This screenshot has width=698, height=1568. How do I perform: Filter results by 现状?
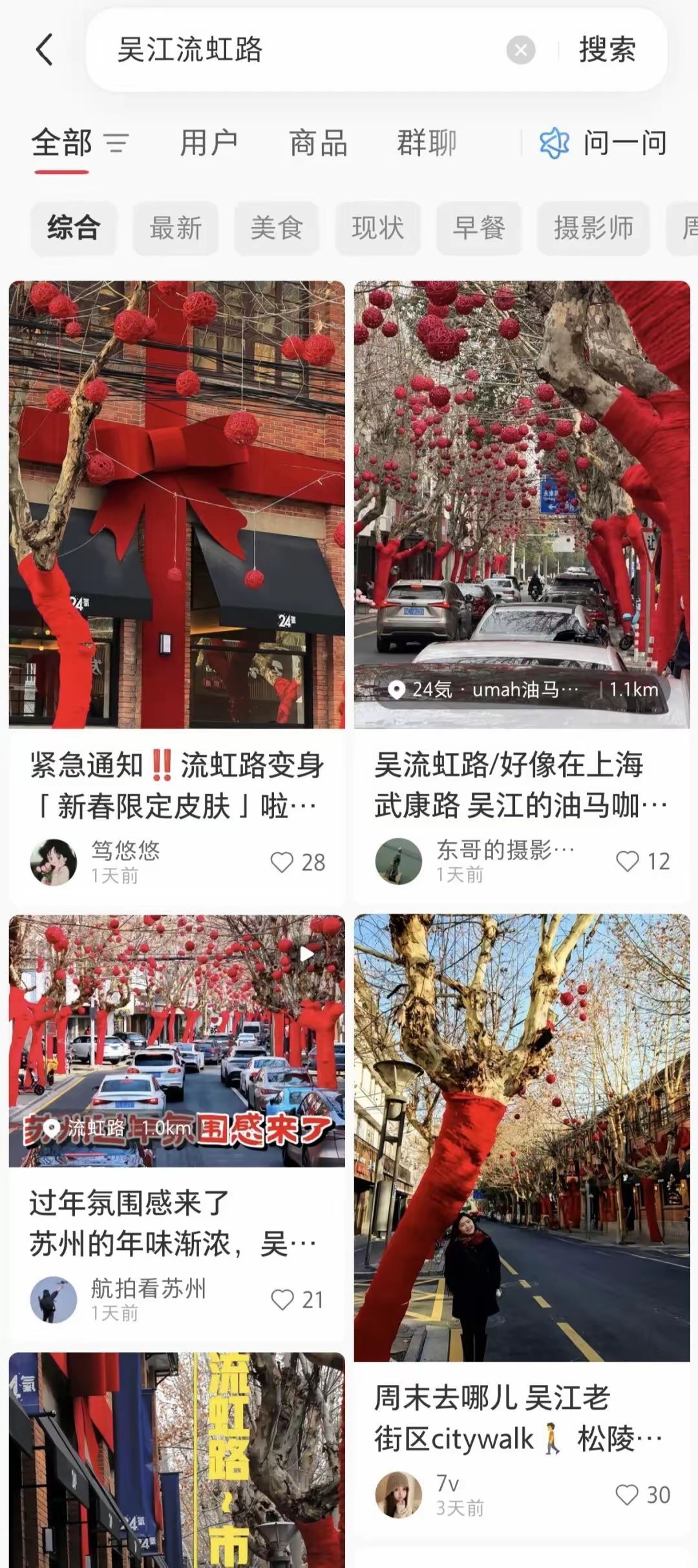[x=377, y=228]
